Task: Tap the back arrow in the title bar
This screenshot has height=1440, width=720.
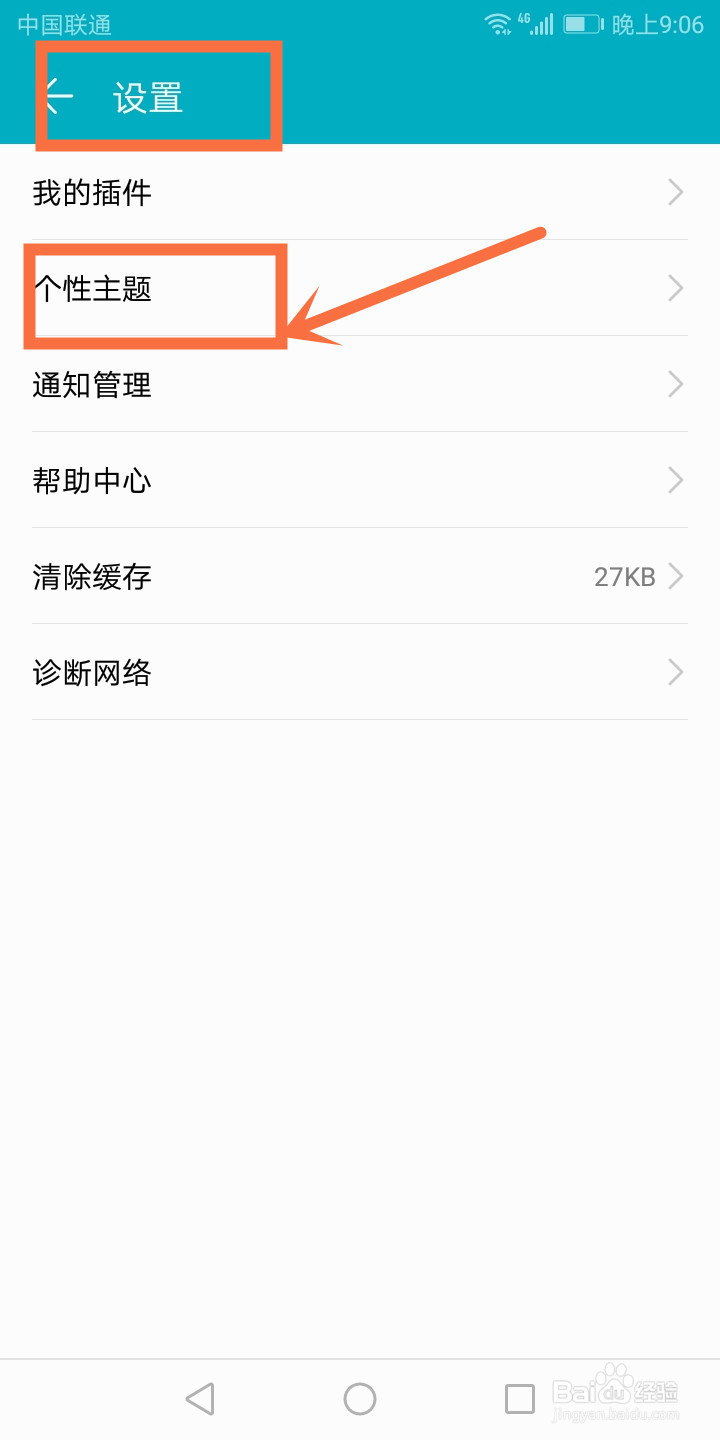Action: click(60, 96)
